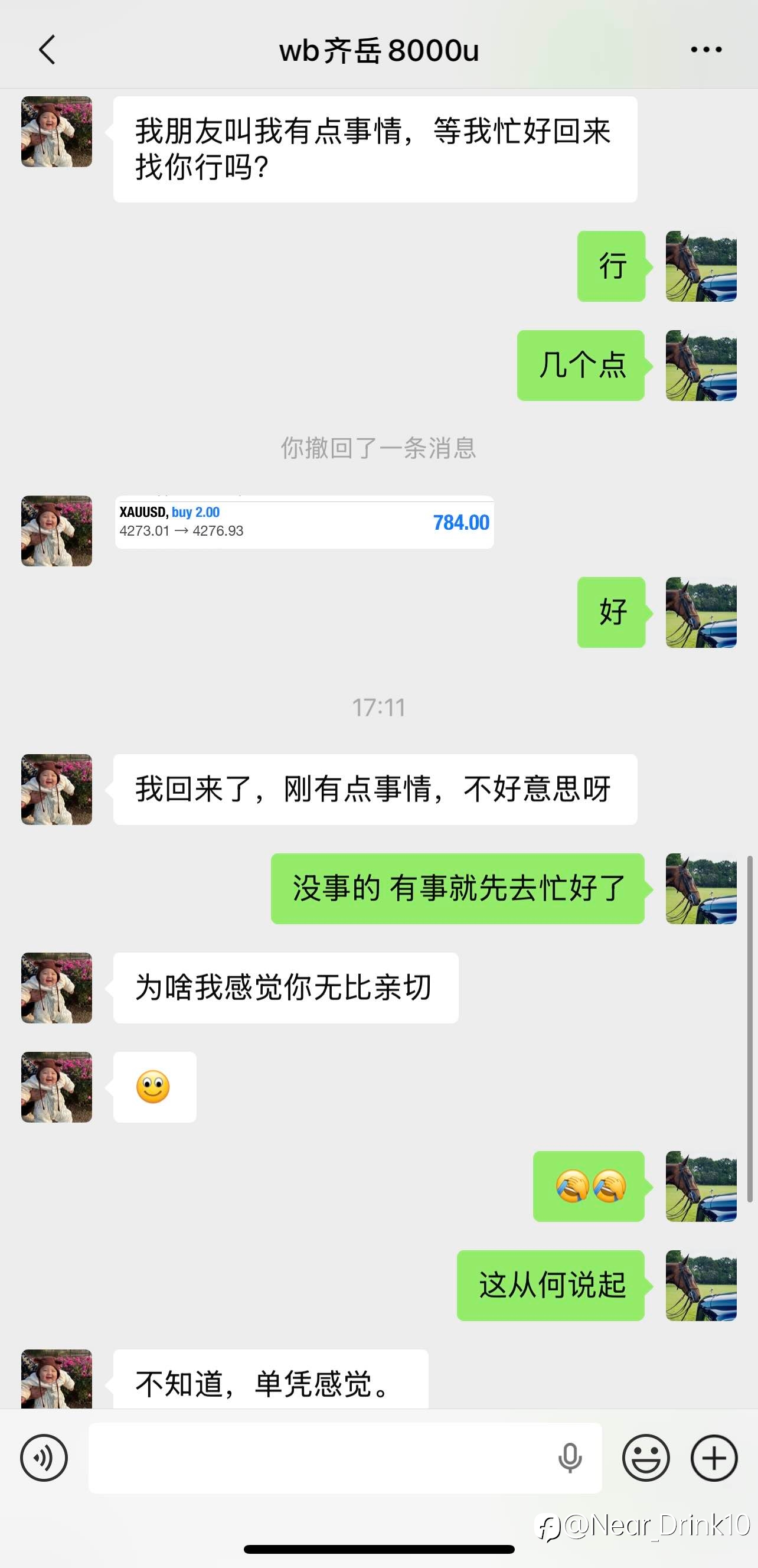
Task: Open the emoji sticker panel
Action: coord(645,1458)
